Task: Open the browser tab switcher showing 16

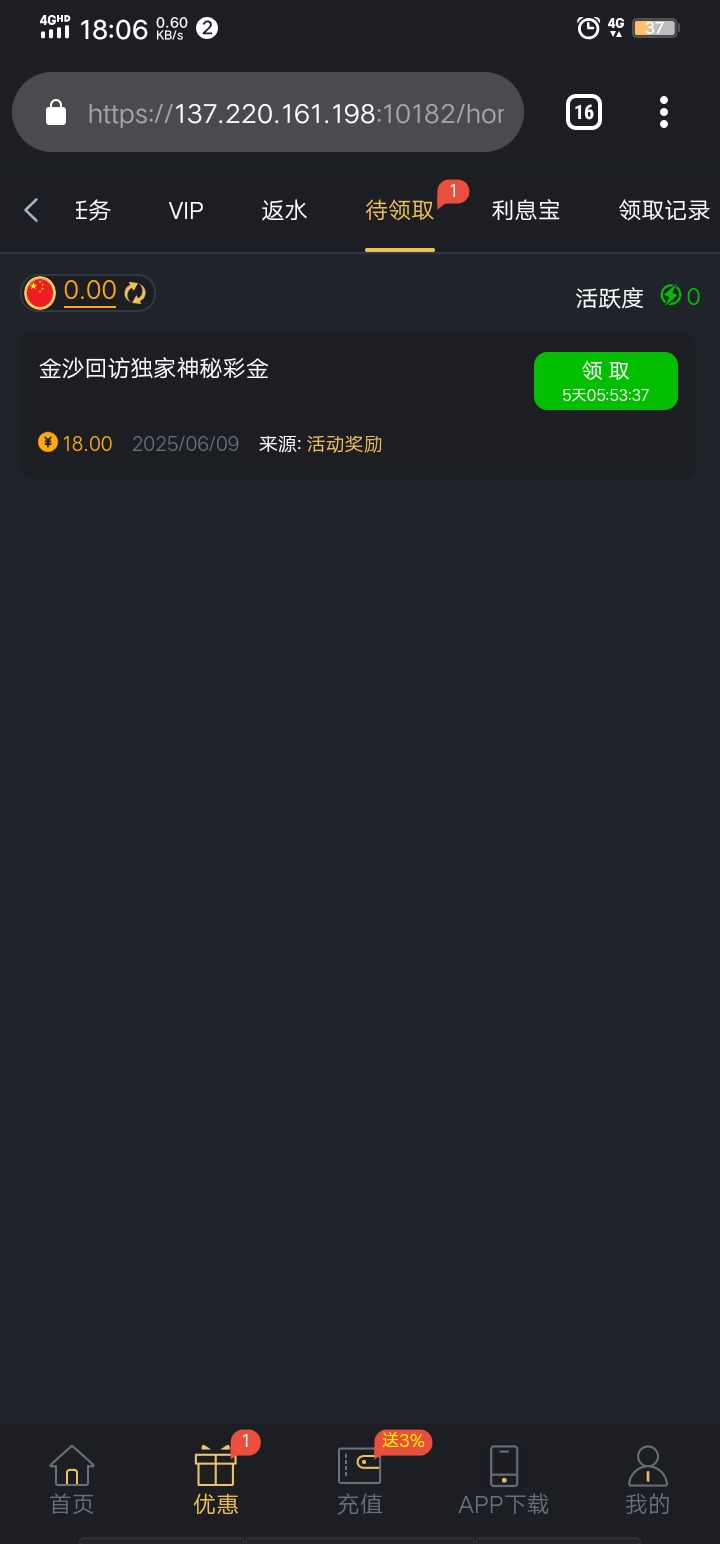Action: (x=584, y=113)
